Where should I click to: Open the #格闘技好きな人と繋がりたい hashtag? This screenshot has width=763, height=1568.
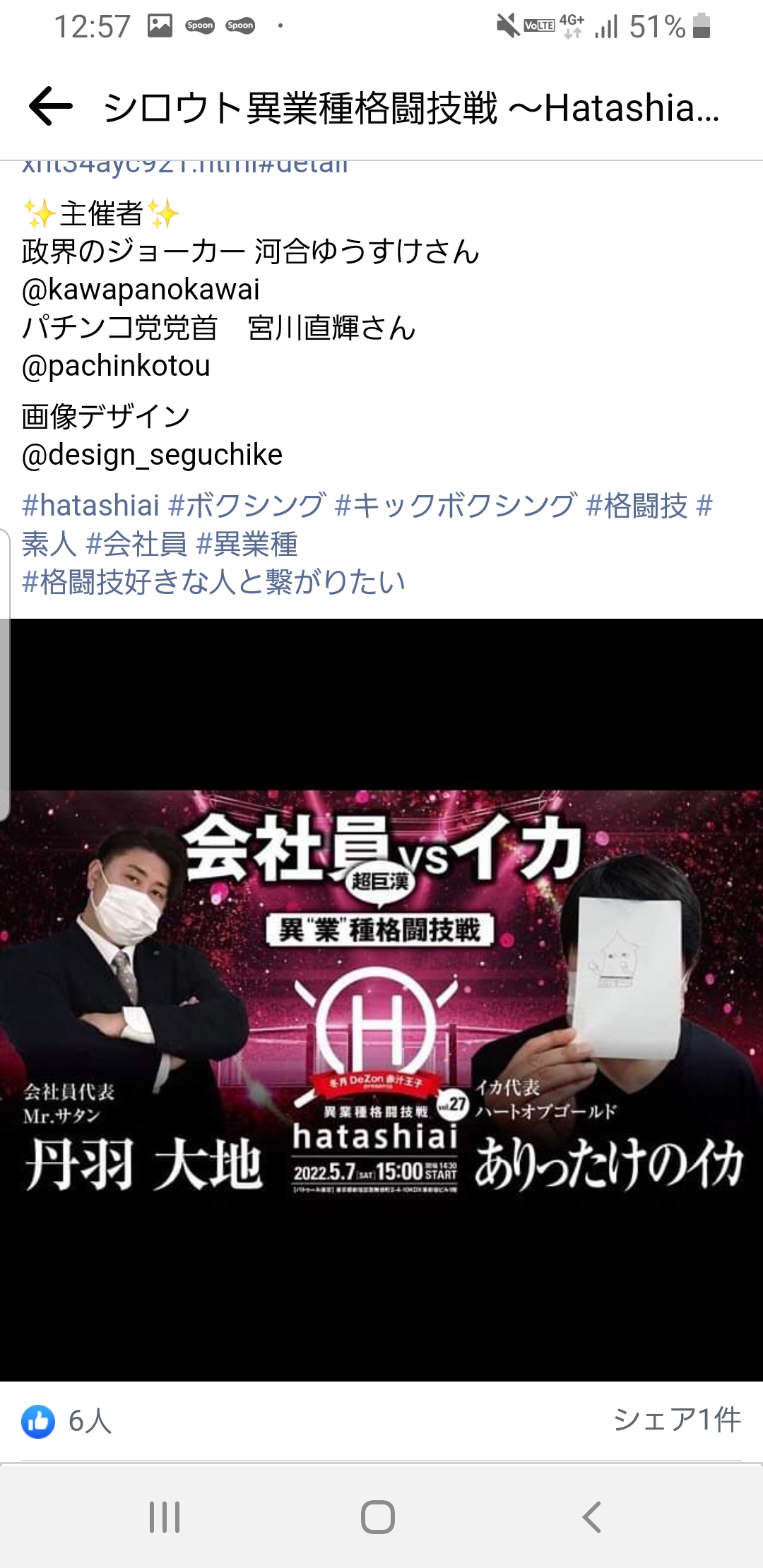[x=213, y=582]
